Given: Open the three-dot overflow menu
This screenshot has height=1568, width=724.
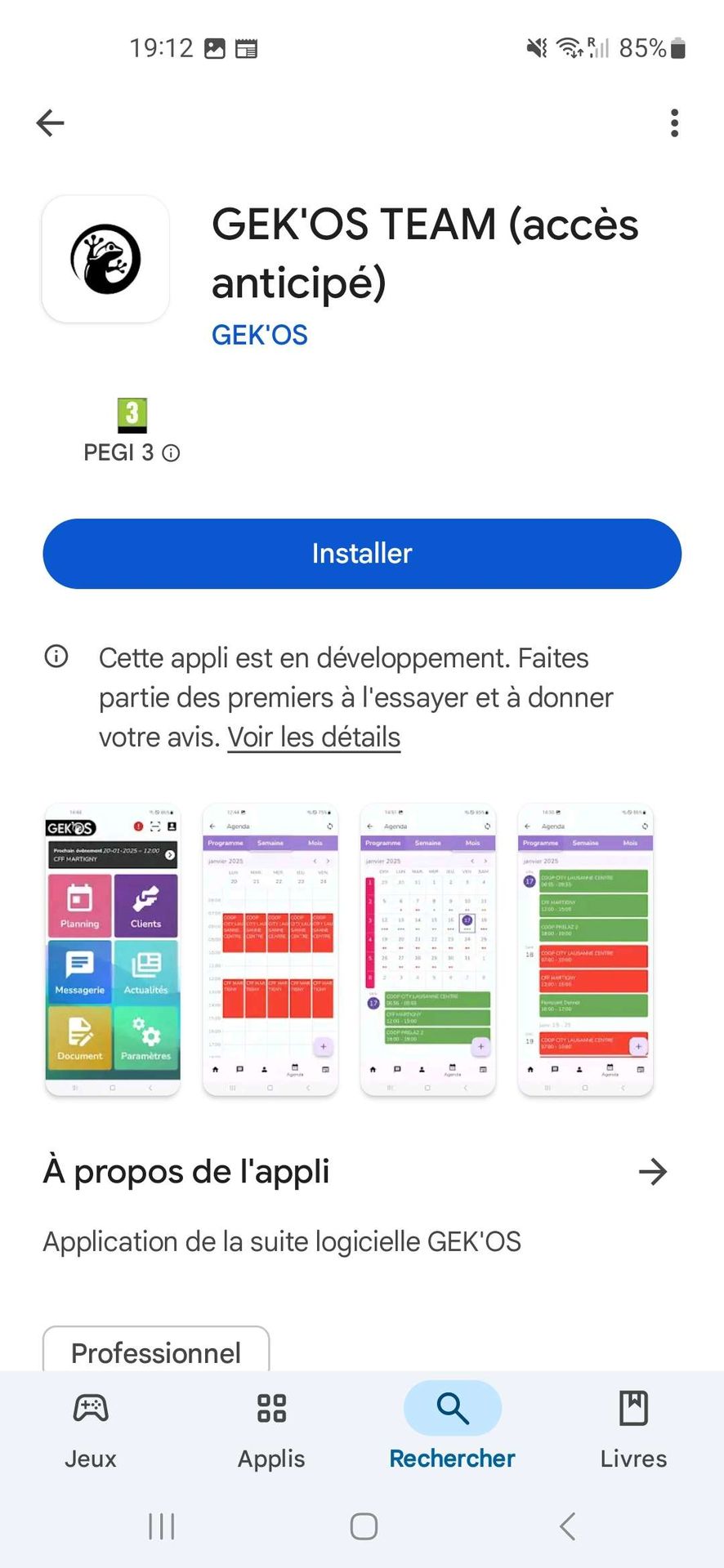Looking at the screenshot, I should (x=674, y=123).
